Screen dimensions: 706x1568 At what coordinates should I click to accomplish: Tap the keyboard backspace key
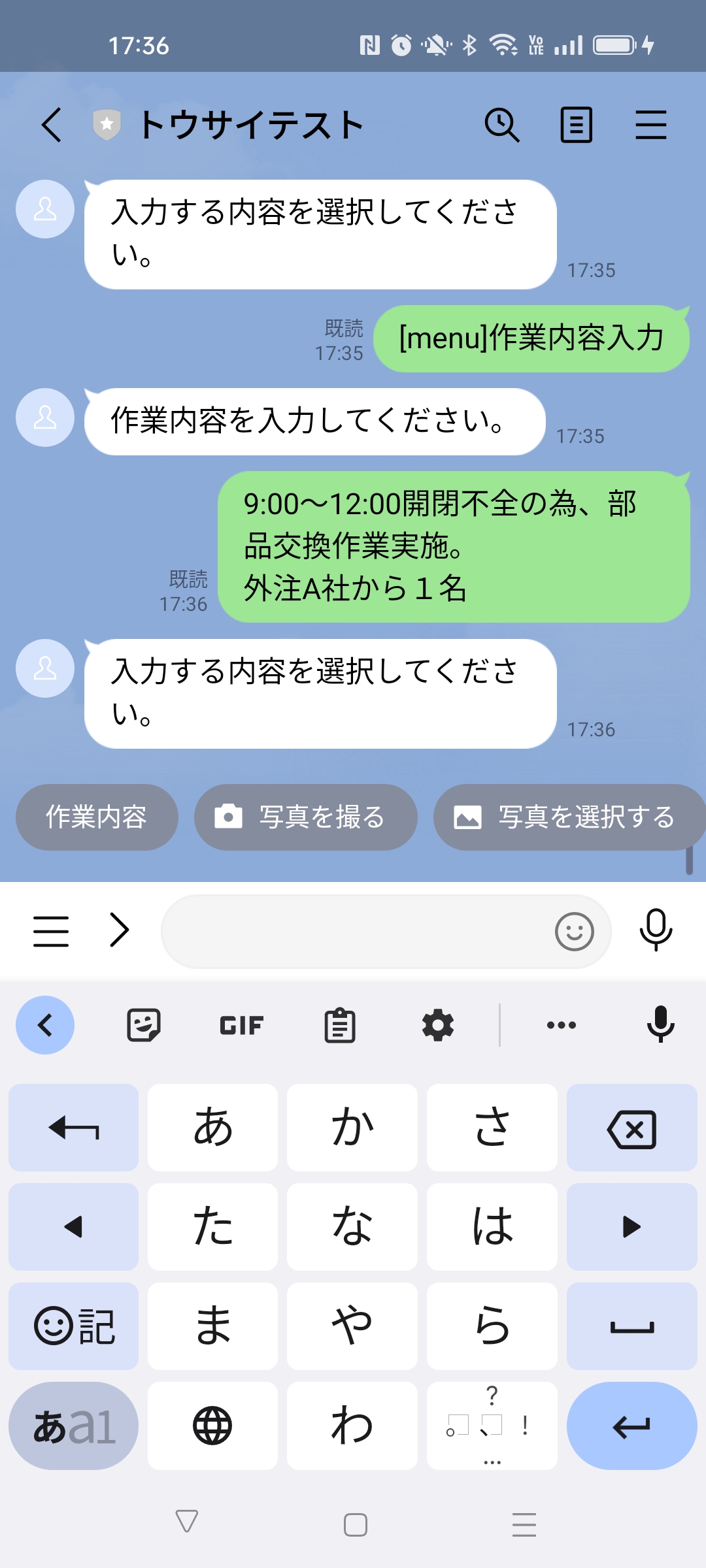pos(631,1128)
